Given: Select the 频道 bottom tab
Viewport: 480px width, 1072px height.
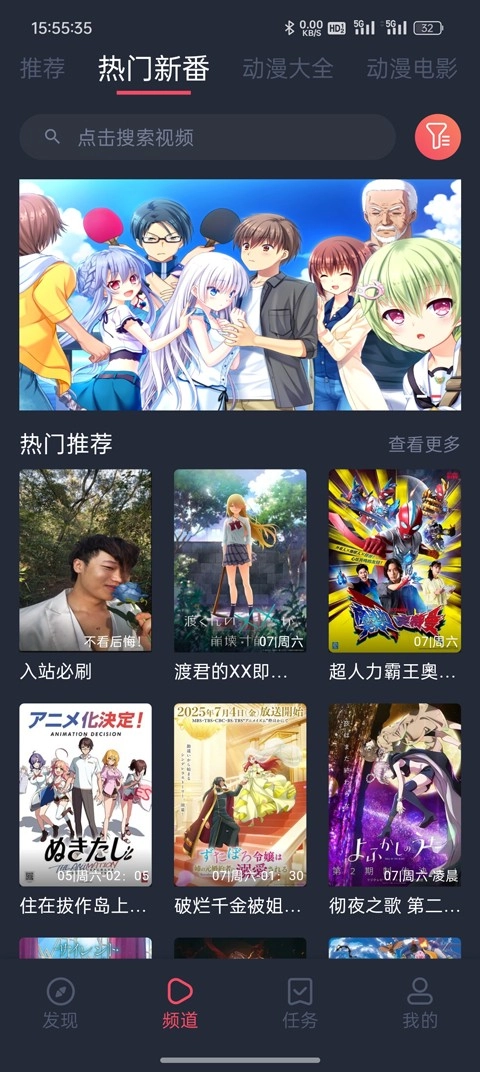Looking at the screenshot, I should [x=180, y=1003].
